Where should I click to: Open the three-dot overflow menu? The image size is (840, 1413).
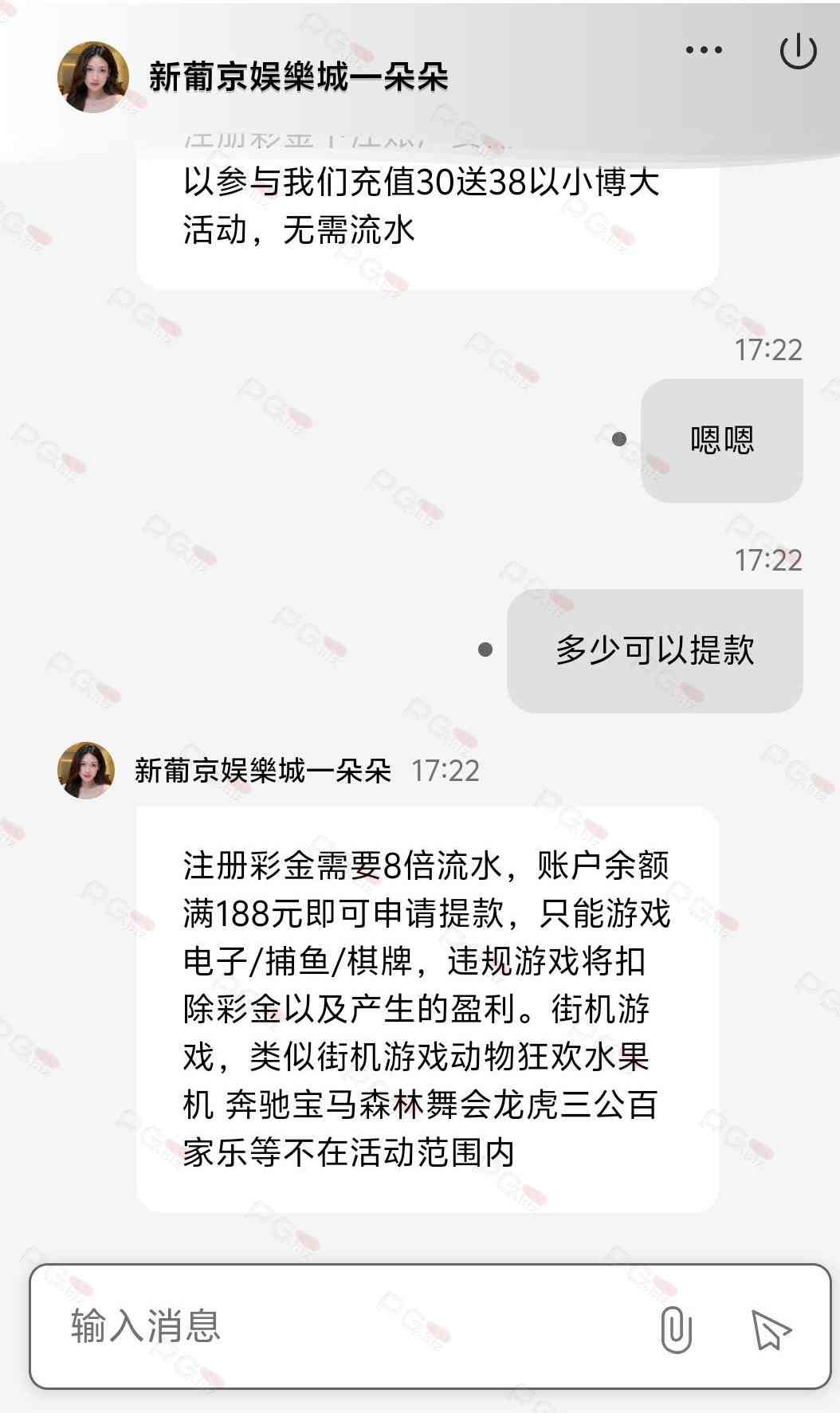[704, 50]
